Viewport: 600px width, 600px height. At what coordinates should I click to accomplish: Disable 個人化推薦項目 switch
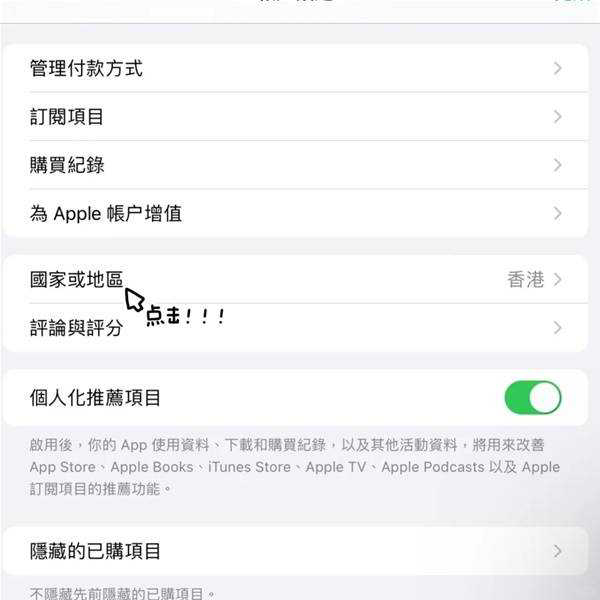(x=532, y=397)
